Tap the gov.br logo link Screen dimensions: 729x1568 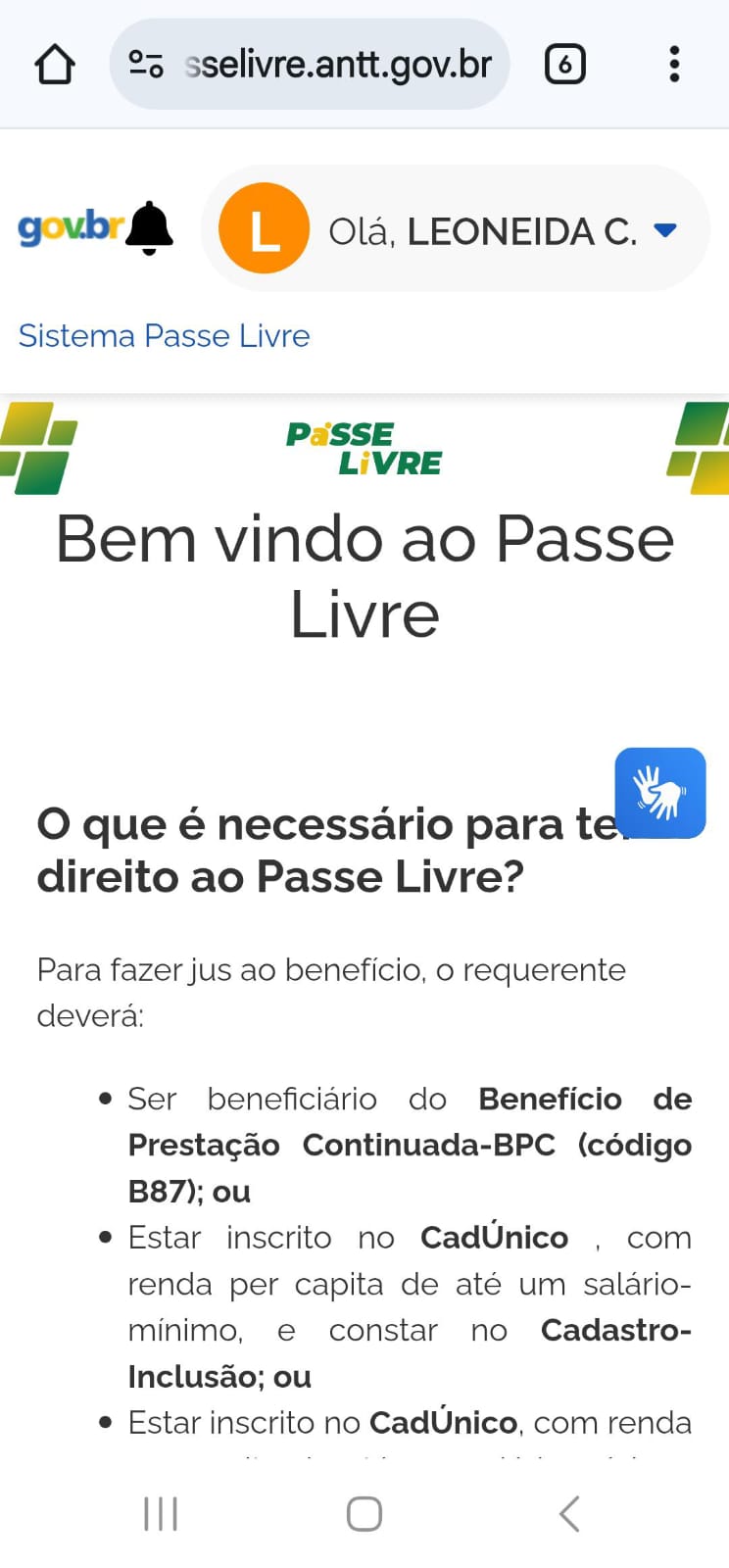coord(70,227)
